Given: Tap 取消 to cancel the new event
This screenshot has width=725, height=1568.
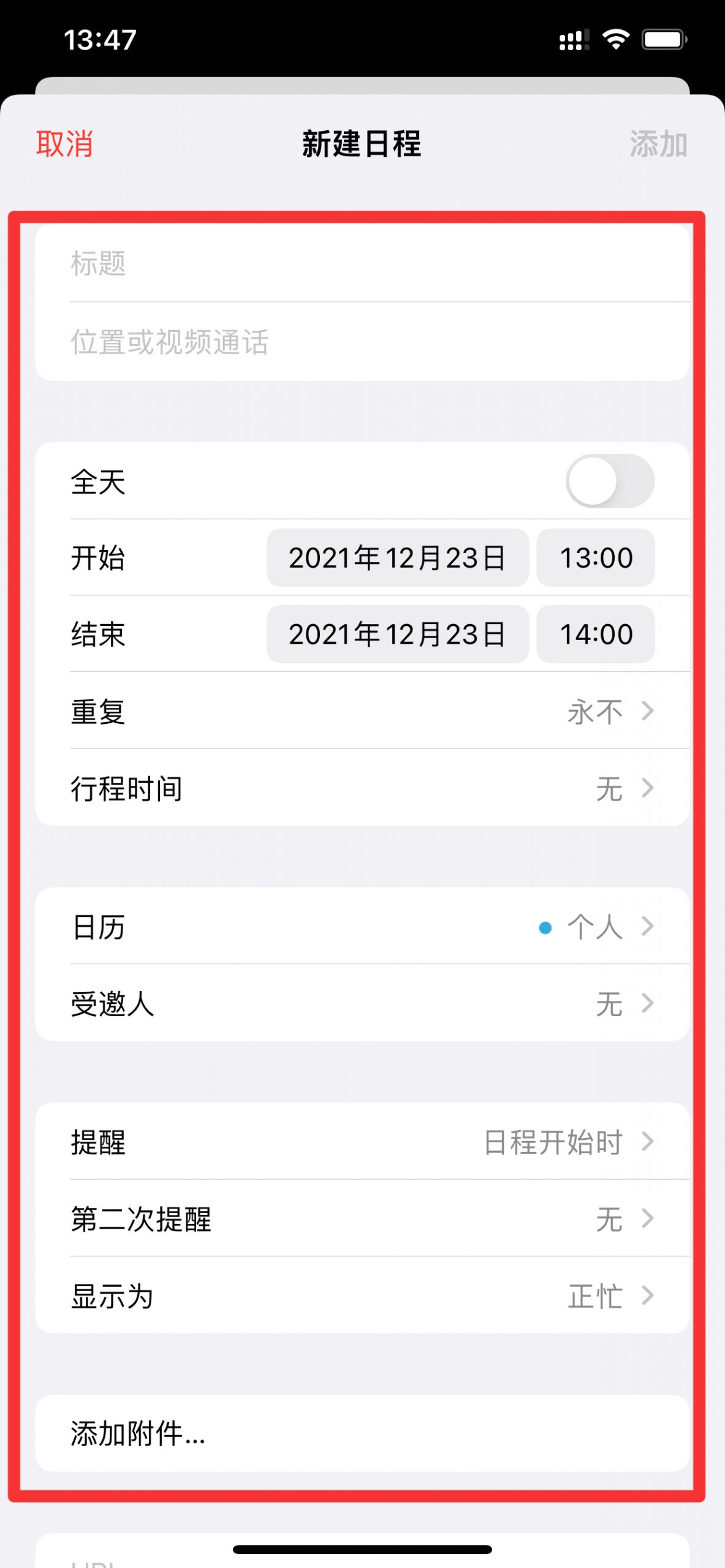Looking at the screenshot, I should tap(64, 144).
